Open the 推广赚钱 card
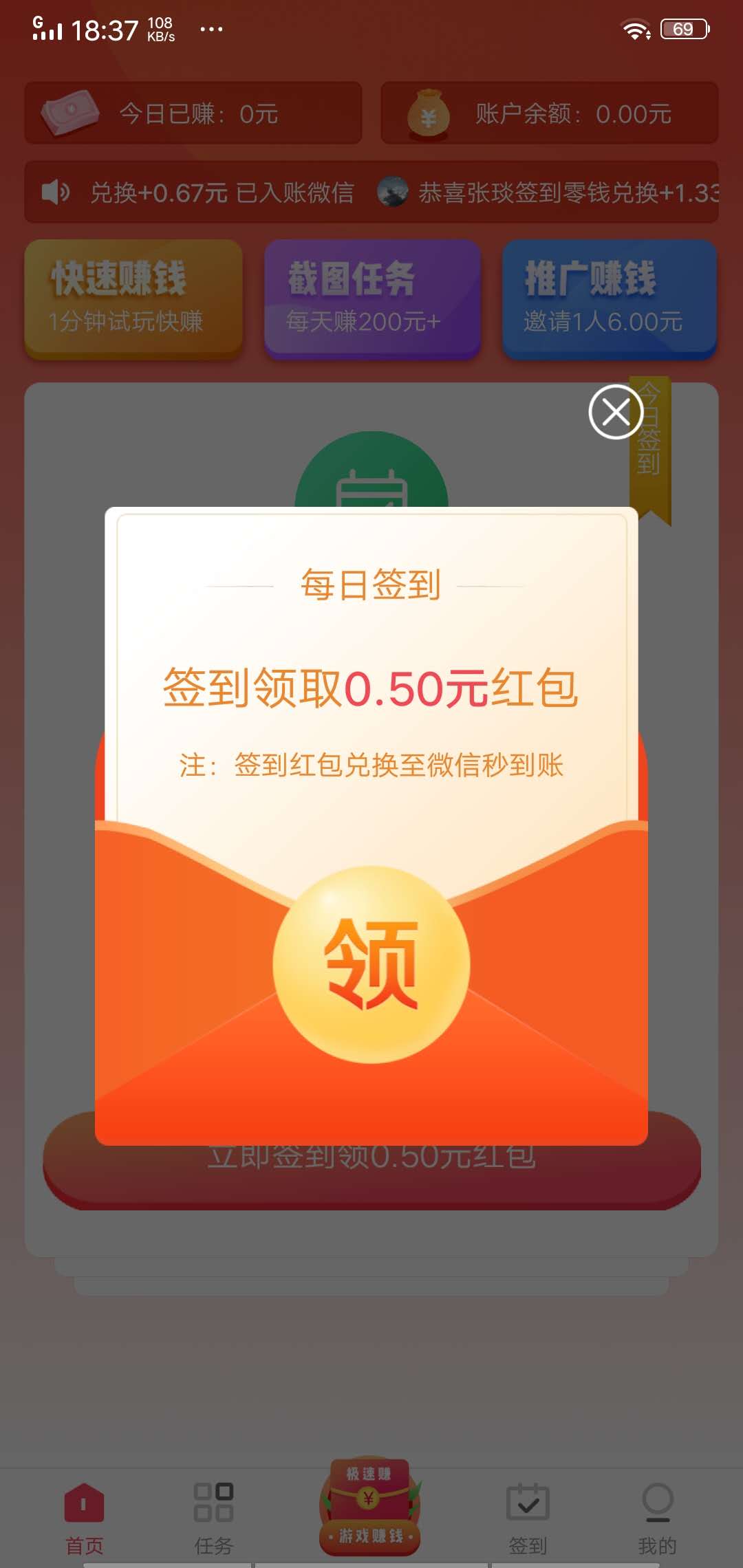 coord(608,297)
